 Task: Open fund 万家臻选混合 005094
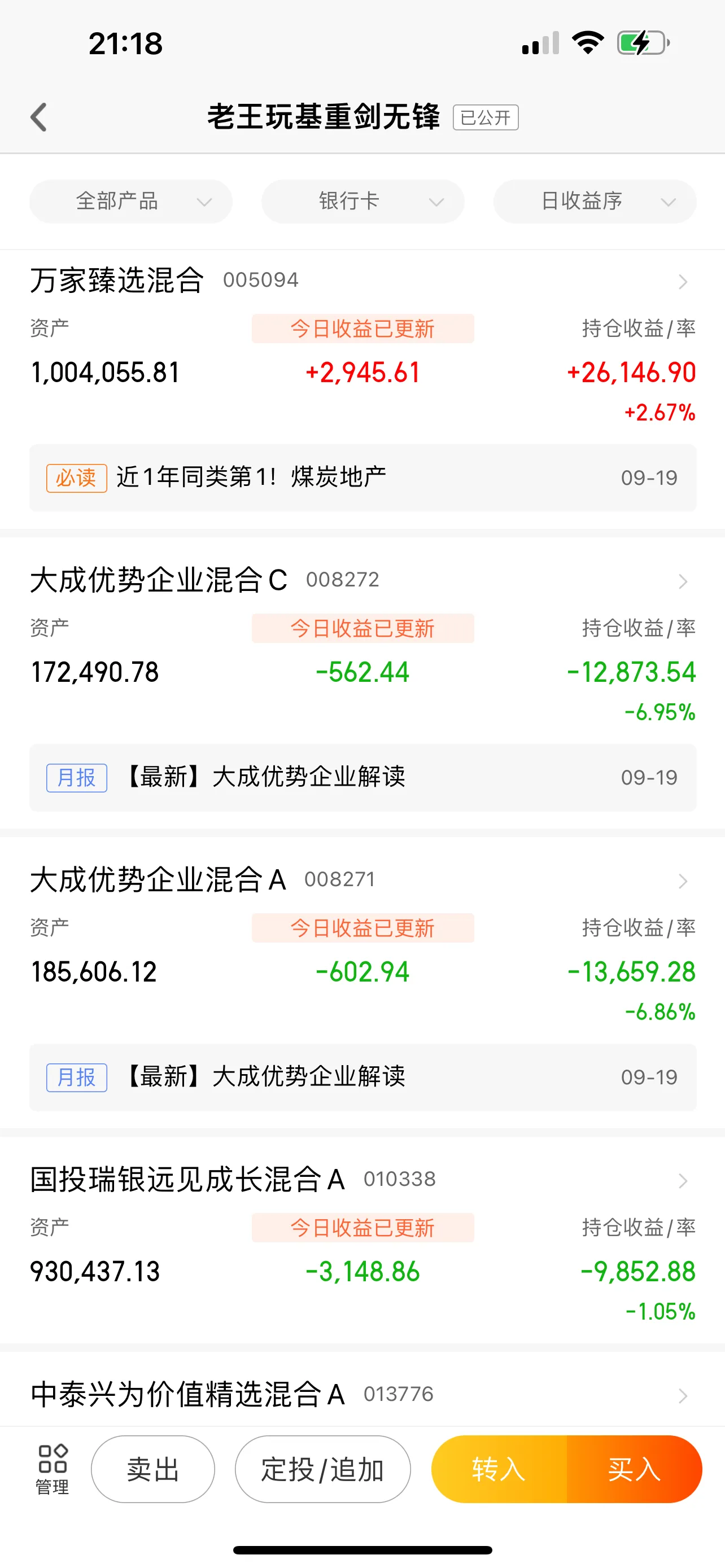point(361,281)
